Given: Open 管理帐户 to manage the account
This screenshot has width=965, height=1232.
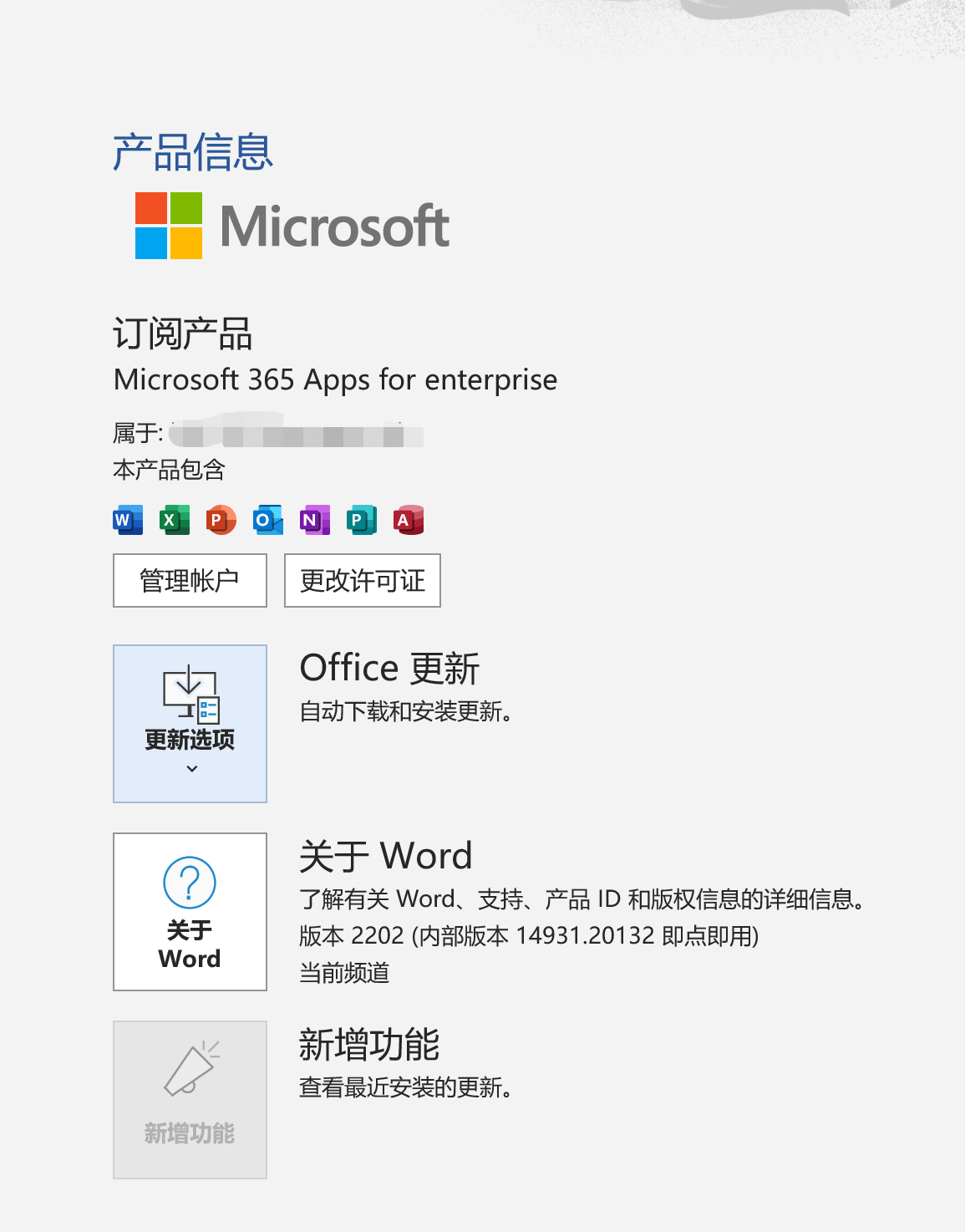Looking at the screenshot, I should pyautogui.click(x=190, y=580).
